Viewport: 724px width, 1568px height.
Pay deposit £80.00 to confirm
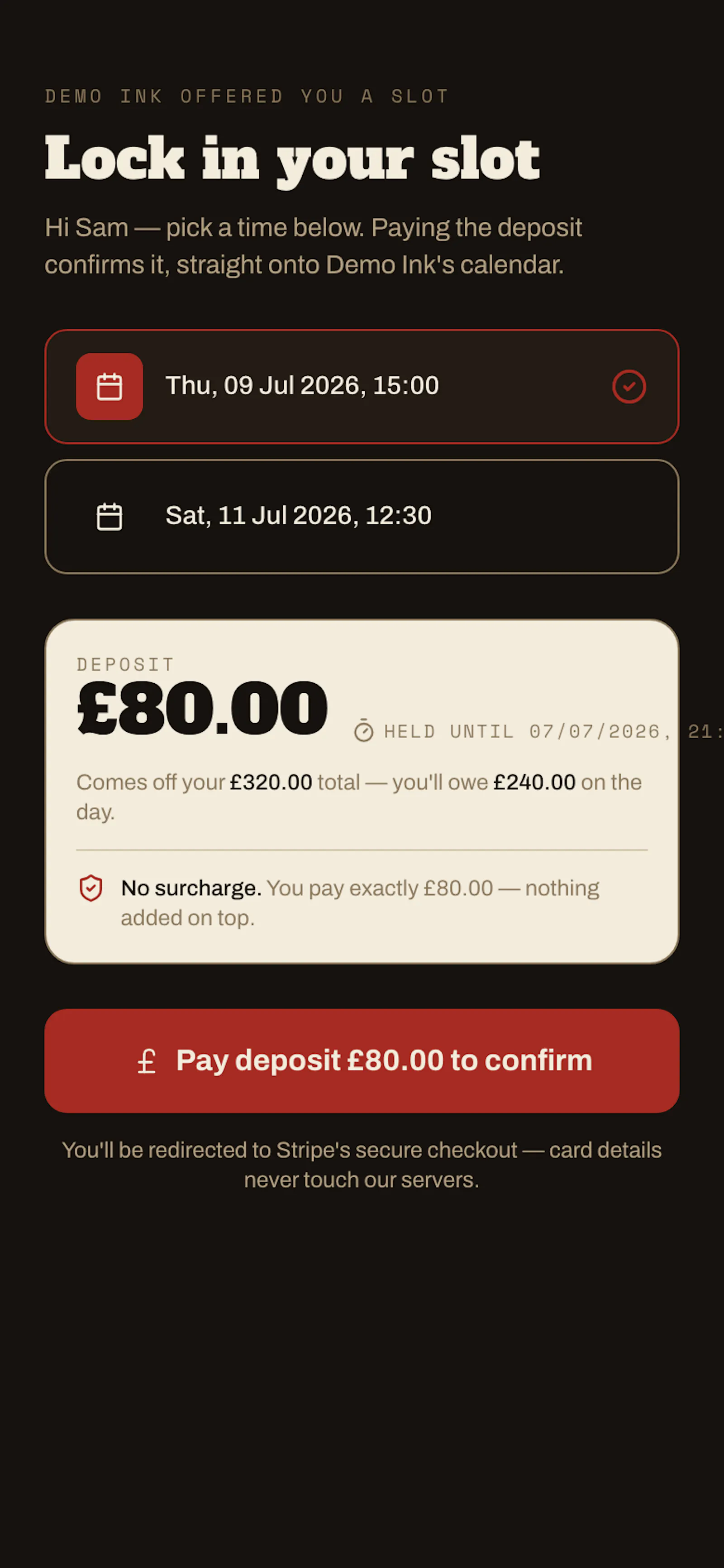(362, 1061)
